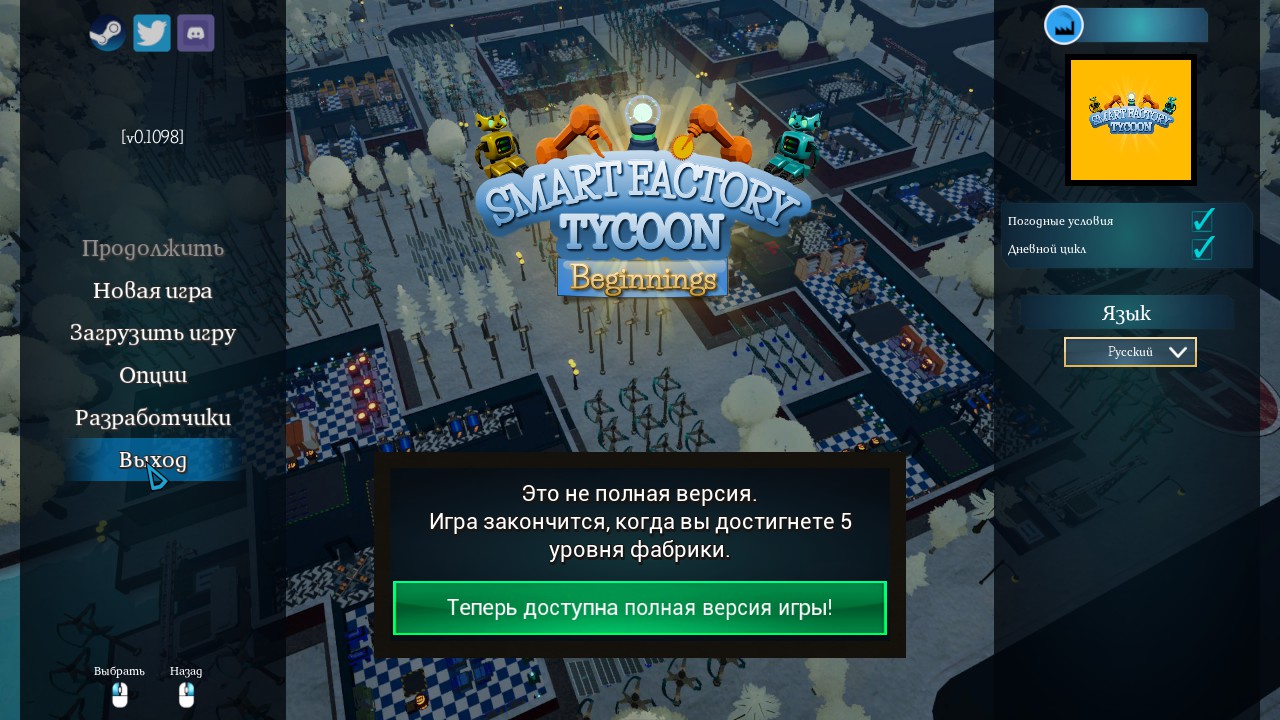Tap the green full version available button
This screenshot has height=720, width=1280.
pos(640,608)
